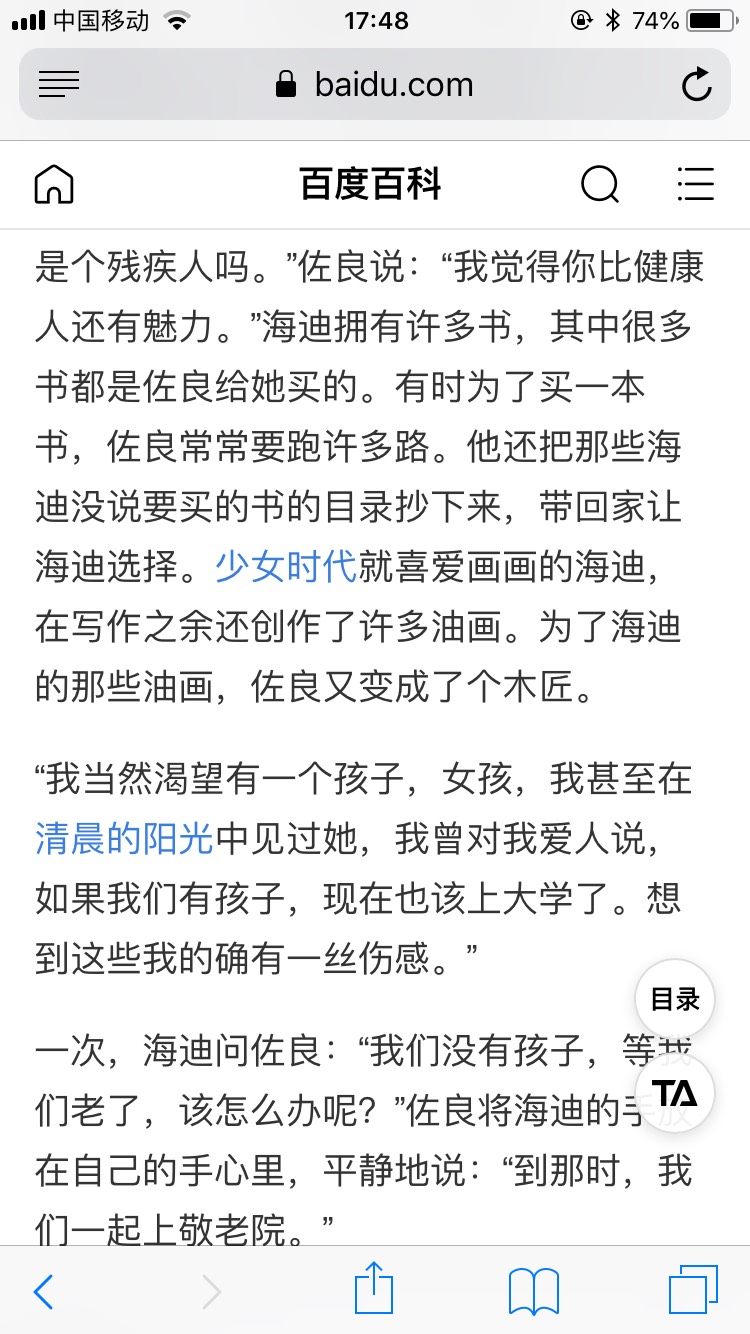Image resolution: width=750 pixels, height=1334 pixels.
Task: Open Safari reader view icon
Action: click(x=59, y=84)
